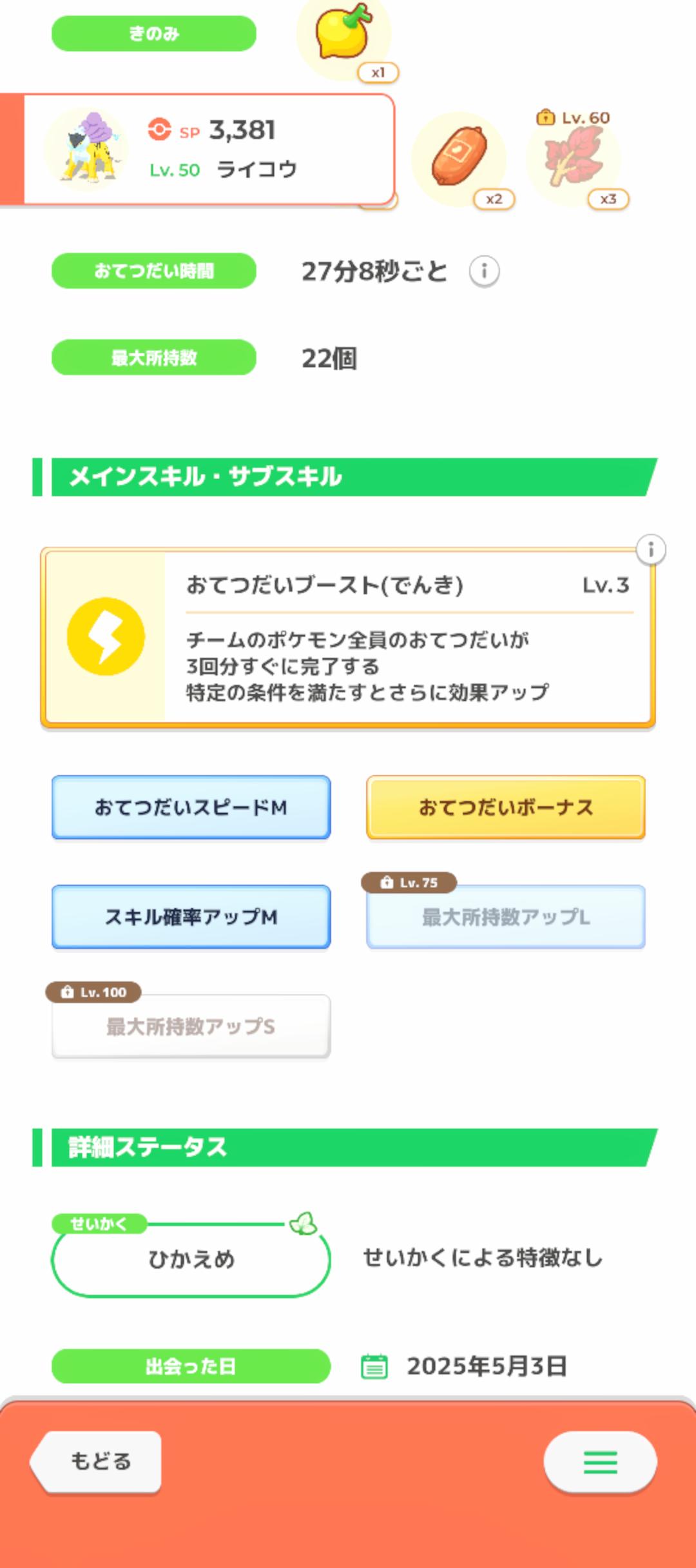The image size is (696, 1568).
Task: Open the hamburger menu button
Action: click(600, 1462)
